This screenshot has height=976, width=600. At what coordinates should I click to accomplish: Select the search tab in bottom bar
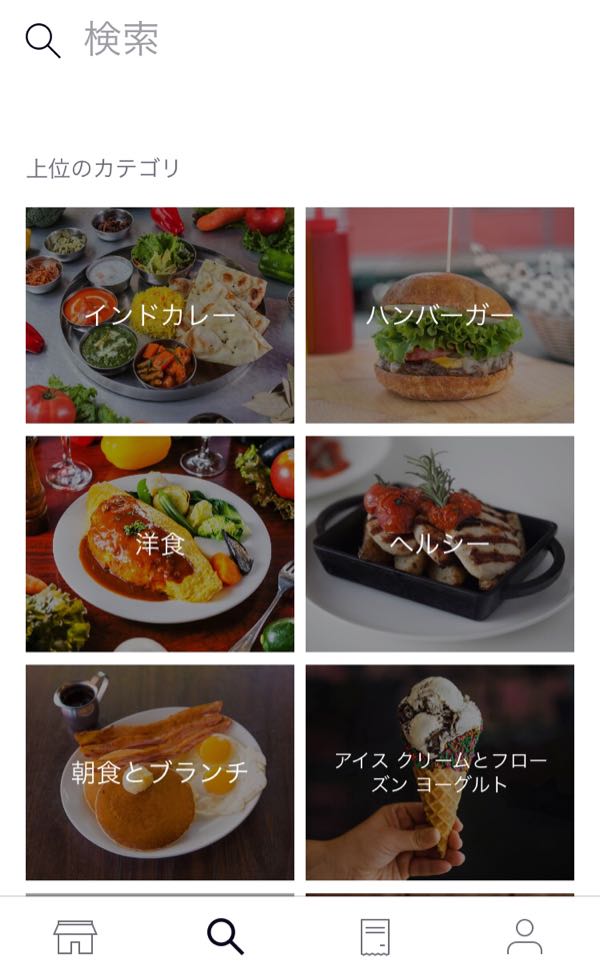(225, 937)
